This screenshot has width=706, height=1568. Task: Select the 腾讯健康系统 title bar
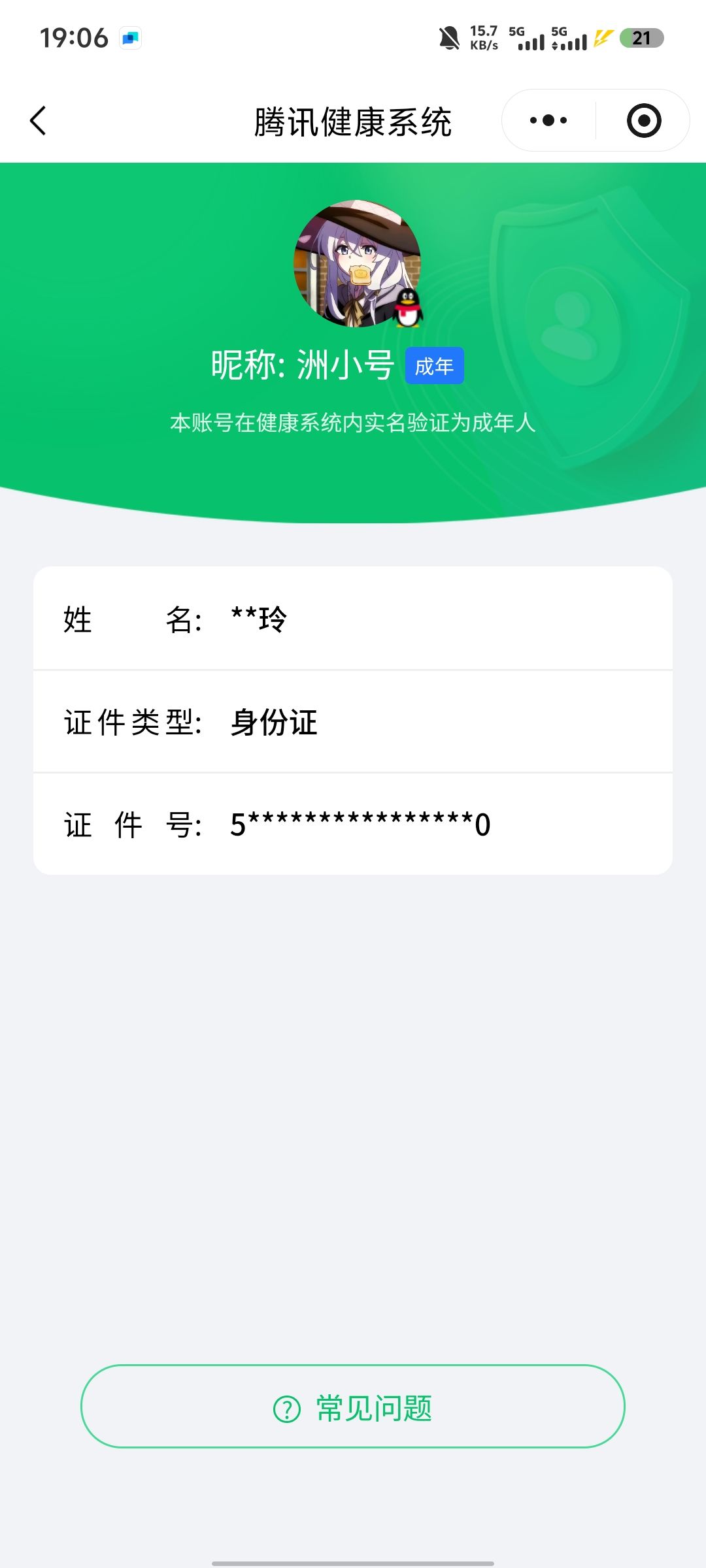click(x=353, y=120)
